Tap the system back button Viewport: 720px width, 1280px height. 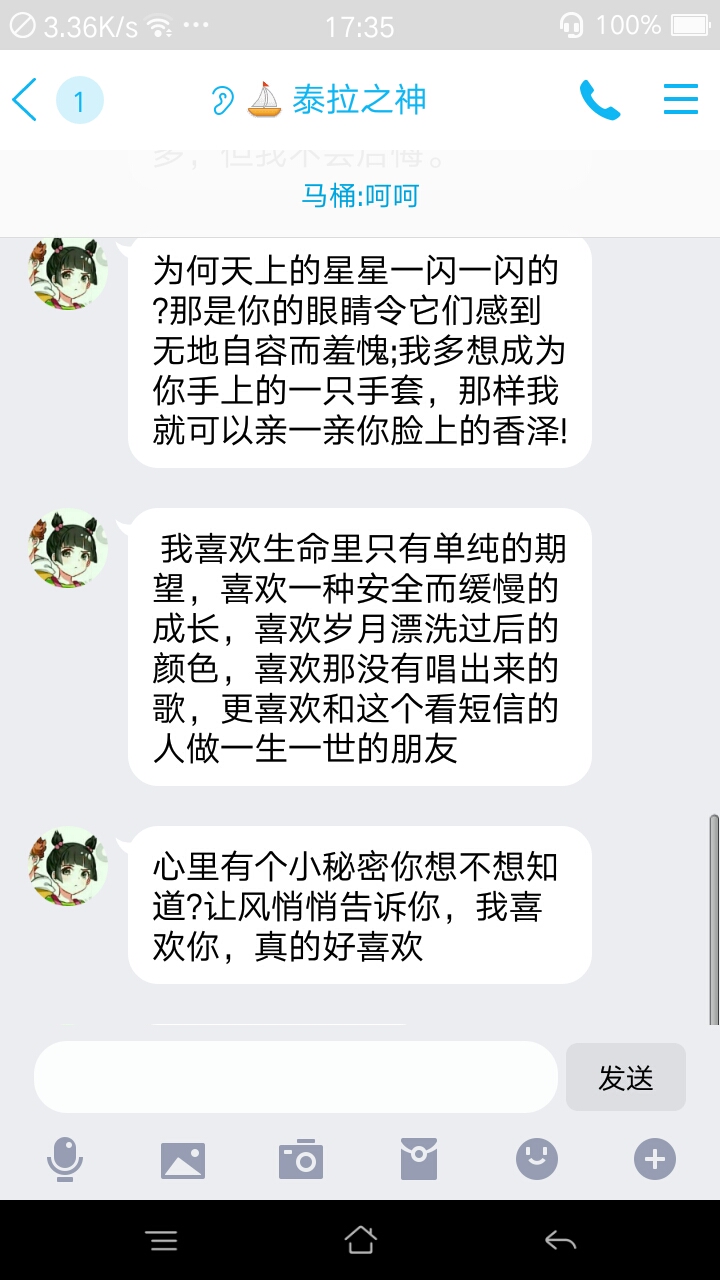click(x=560, y=1241)
